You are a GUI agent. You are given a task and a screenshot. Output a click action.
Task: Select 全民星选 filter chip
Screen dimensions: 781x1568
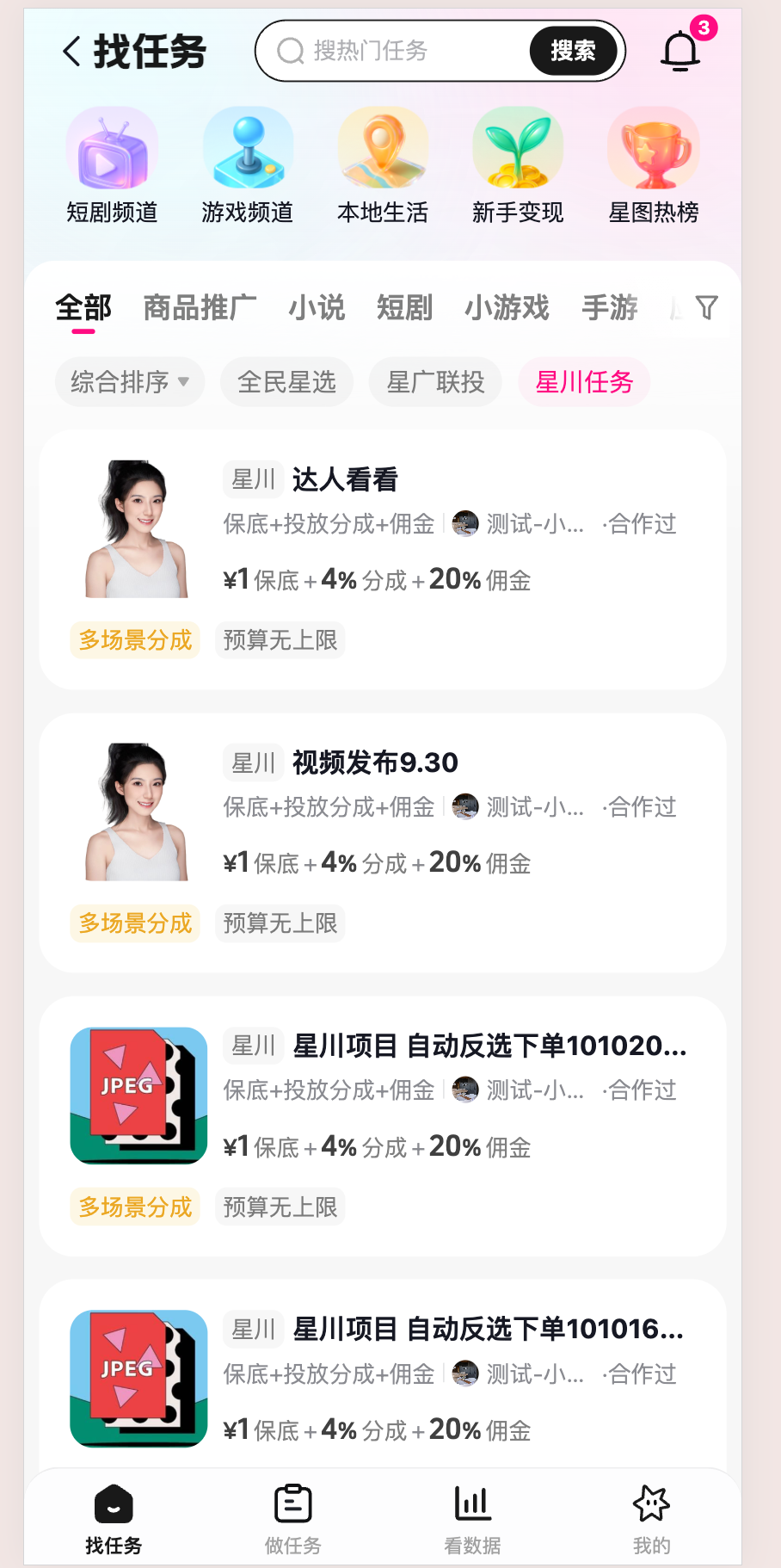286,382
